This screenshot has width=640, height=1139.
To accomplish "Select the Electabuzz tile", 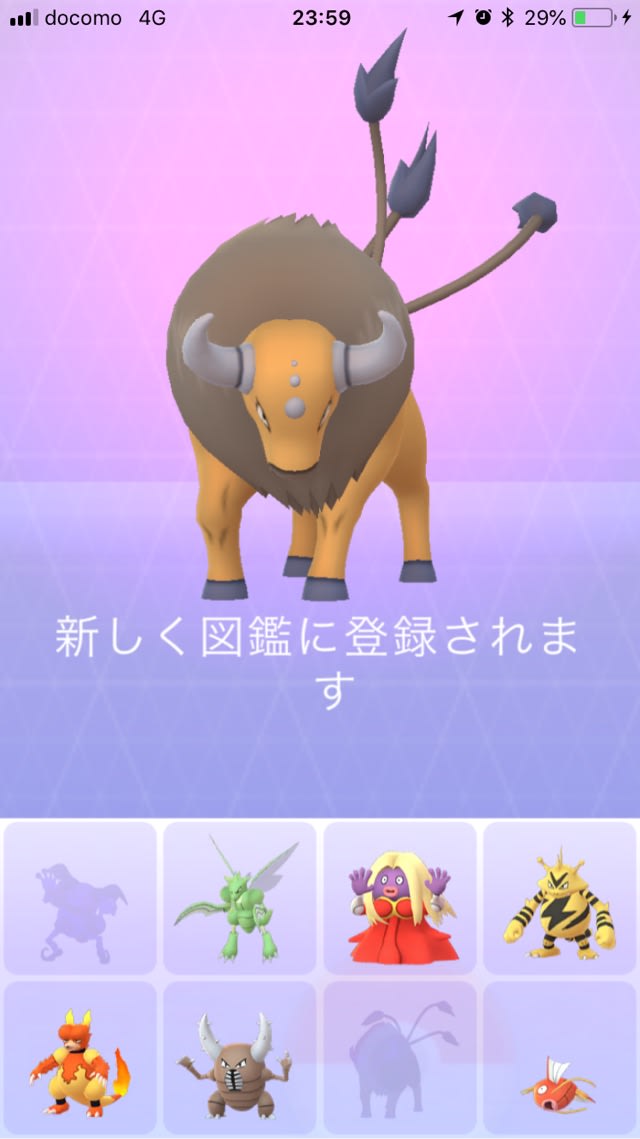I will tap(559, 898).
